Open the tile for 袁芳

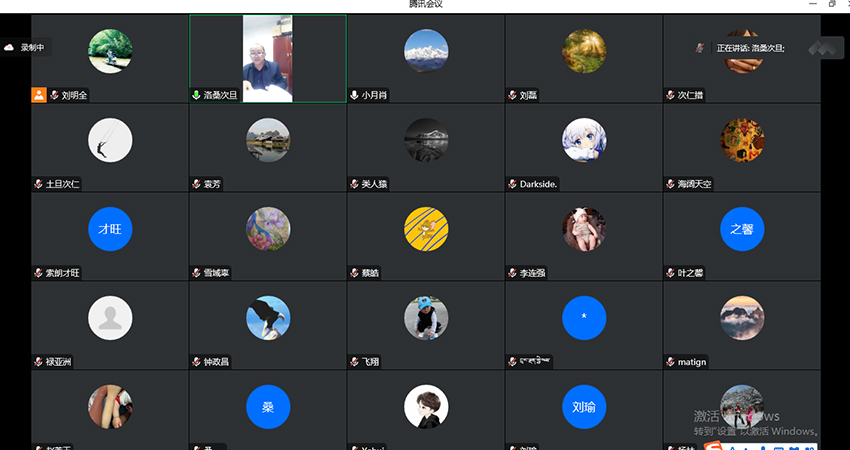(x=268, y=147)
